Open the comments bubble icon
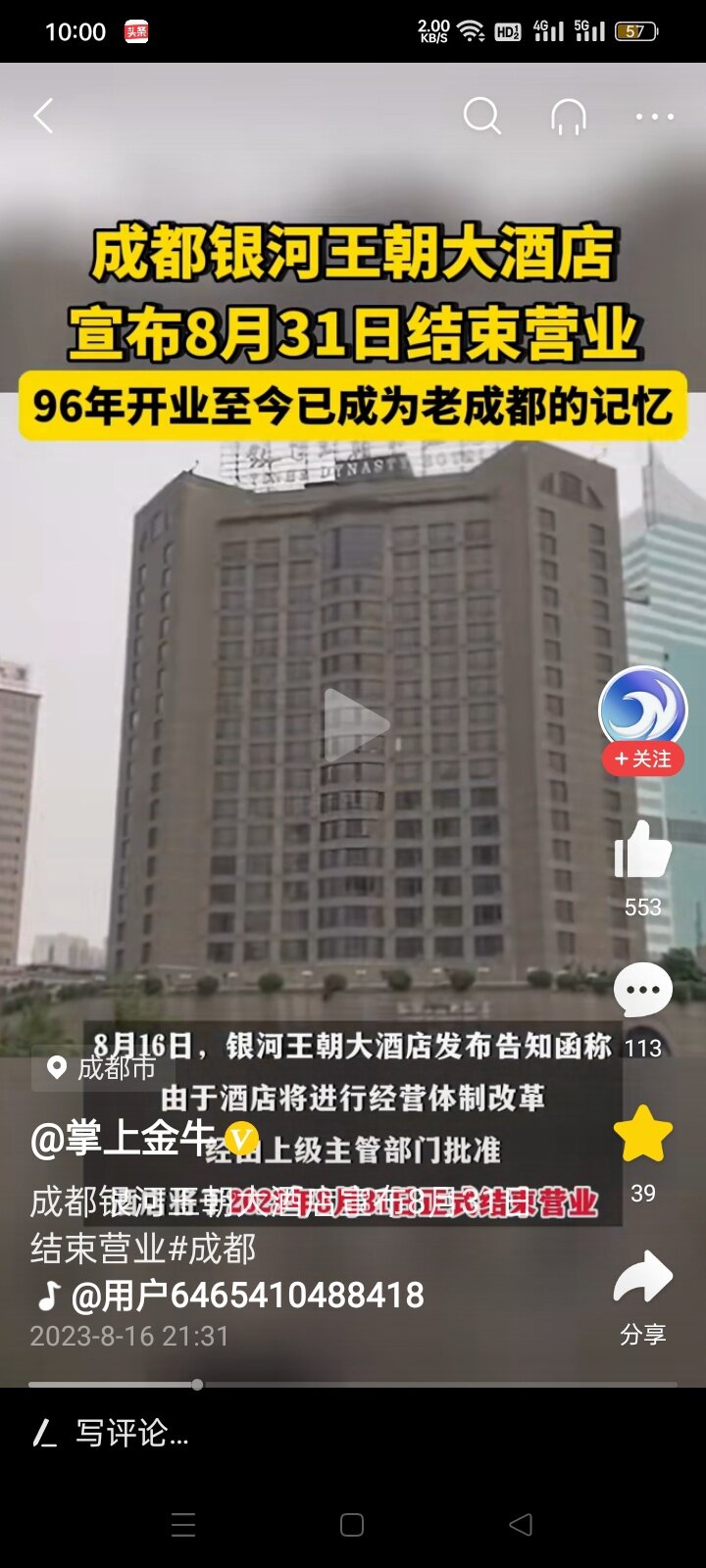 [x=642, y=991]
